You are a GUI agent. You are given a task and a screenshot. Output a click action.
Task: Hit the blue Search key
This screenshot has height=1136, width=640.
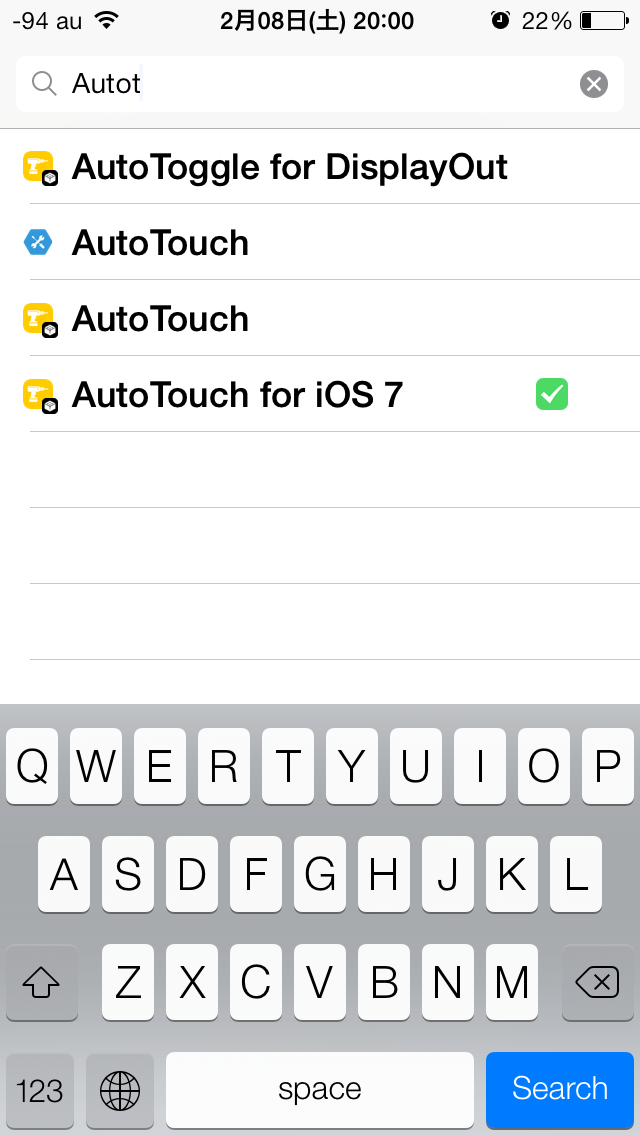(559, 1089)
